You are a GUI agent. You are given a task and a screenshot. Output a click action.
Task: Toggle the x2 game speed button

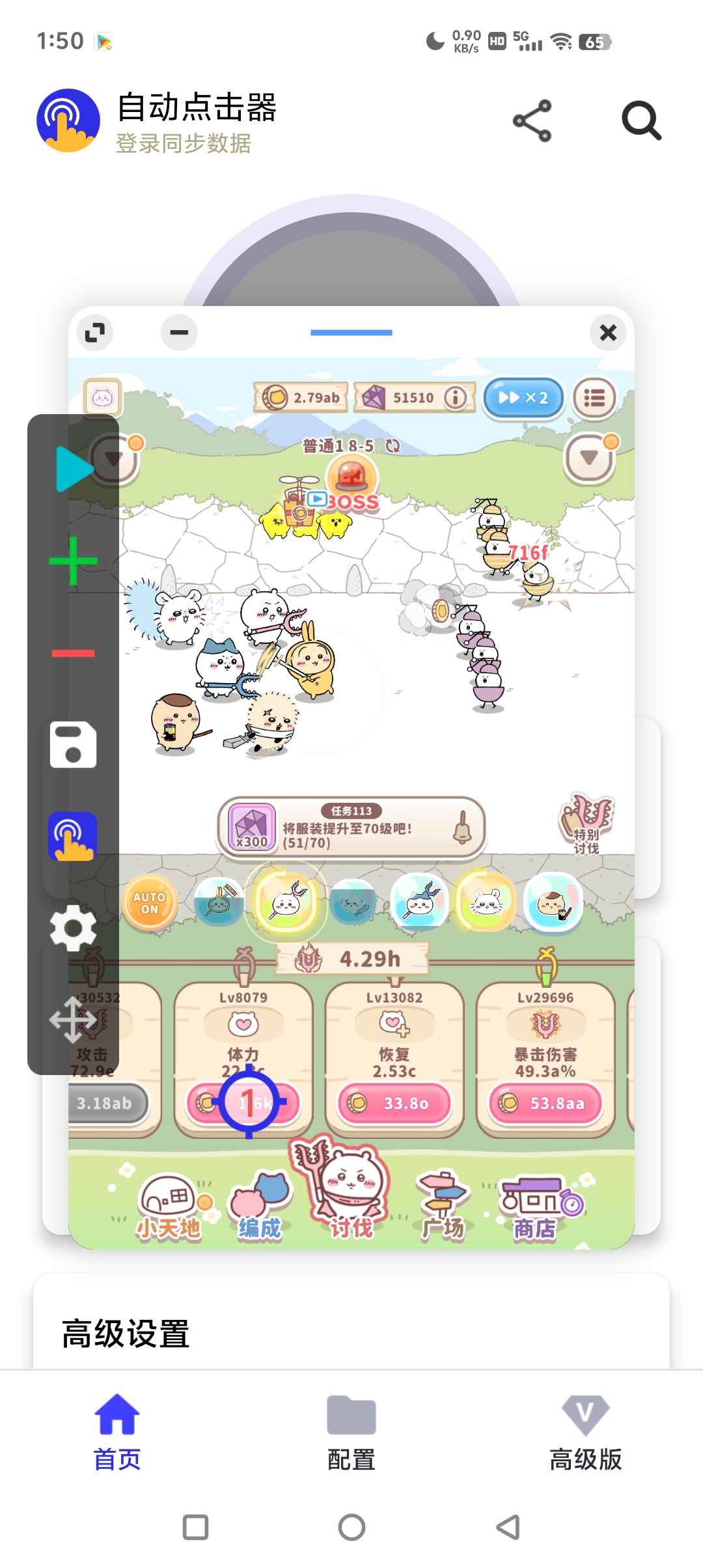pos(523,398)
